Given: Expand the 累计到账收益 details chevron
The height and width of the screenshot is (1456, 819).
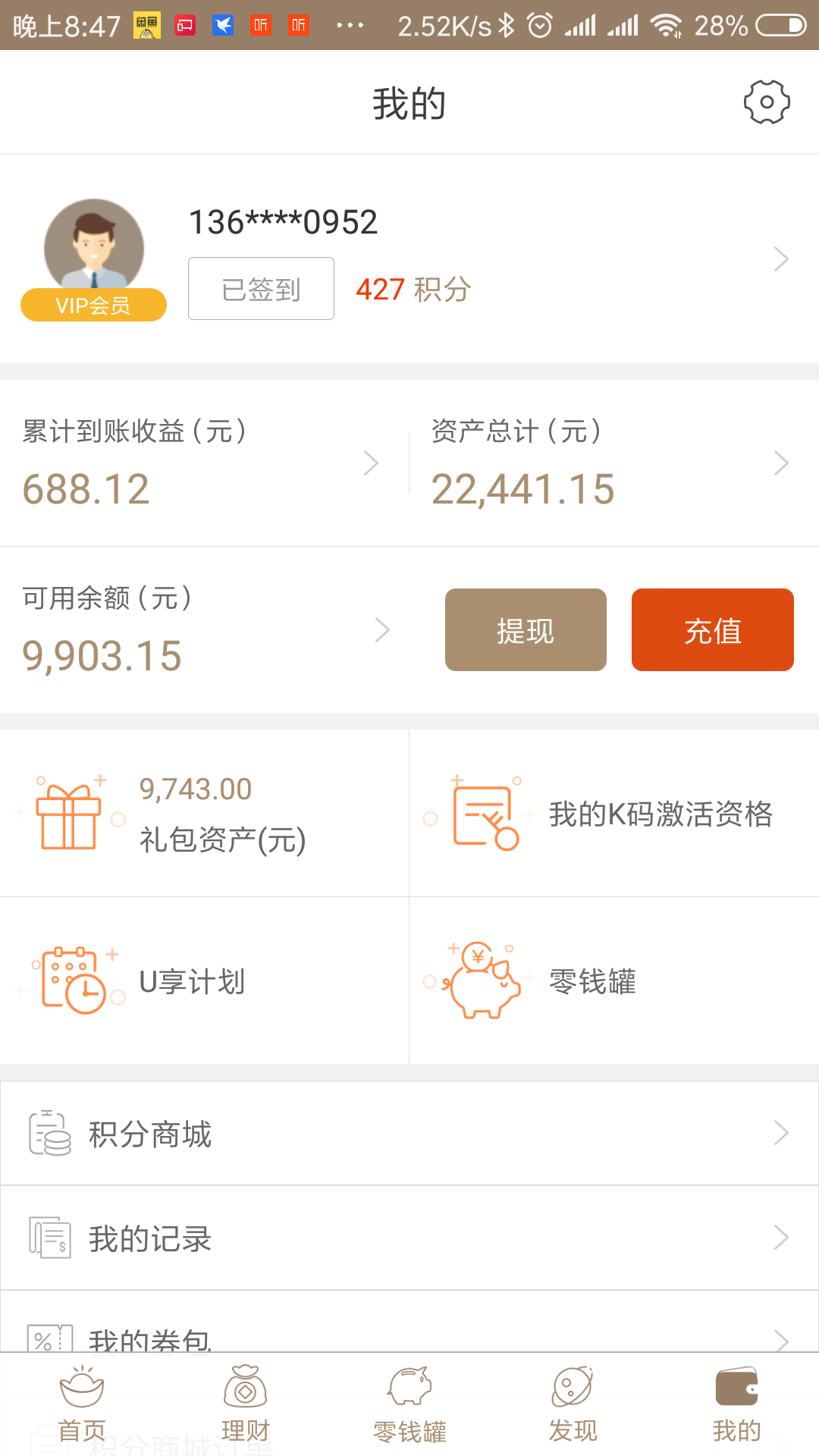Looking at the screenshot, I should (x=371, y=463).
